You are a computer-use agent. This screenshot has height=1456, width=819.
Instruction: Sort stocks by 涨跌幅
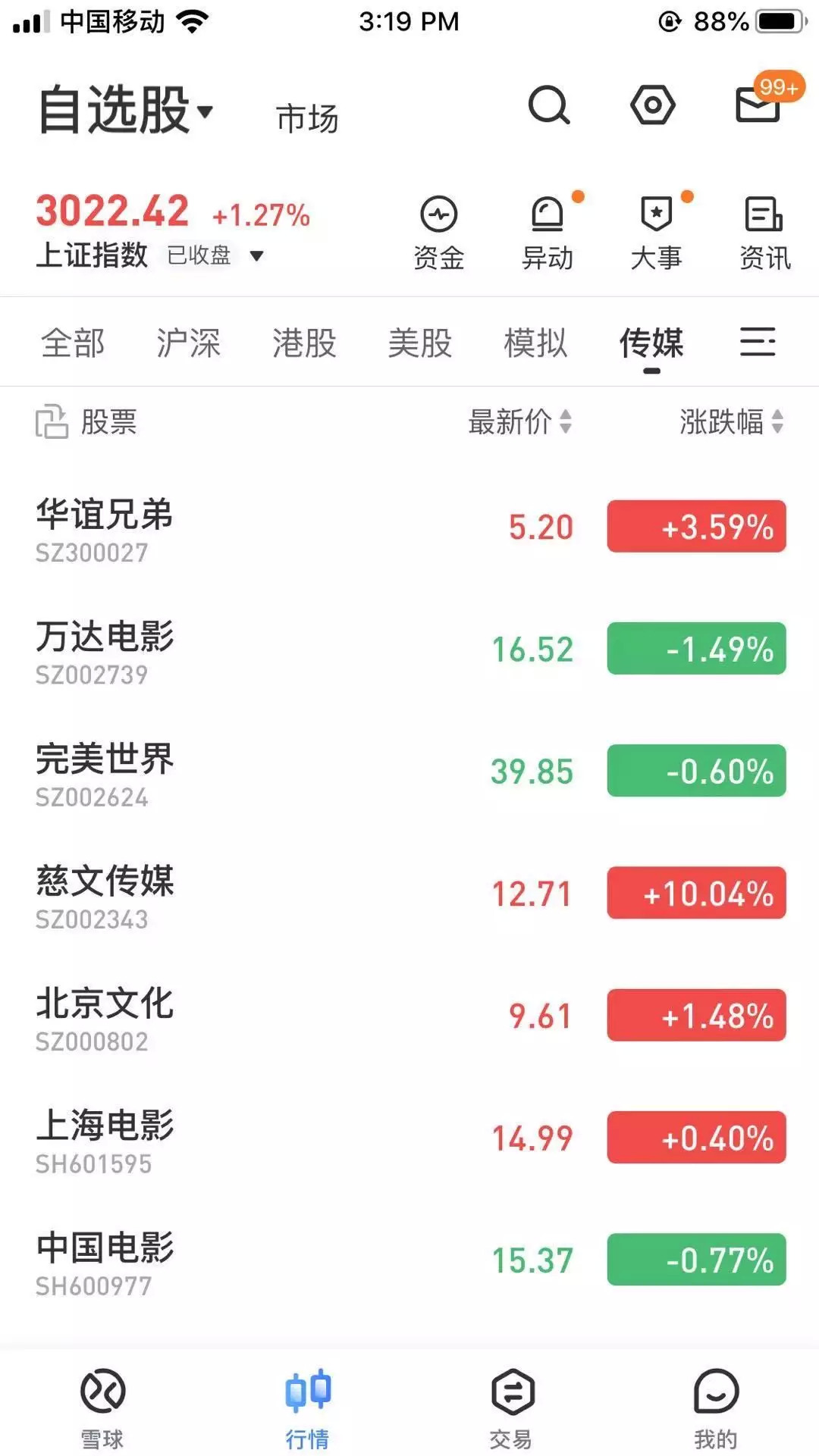[731, 422]
